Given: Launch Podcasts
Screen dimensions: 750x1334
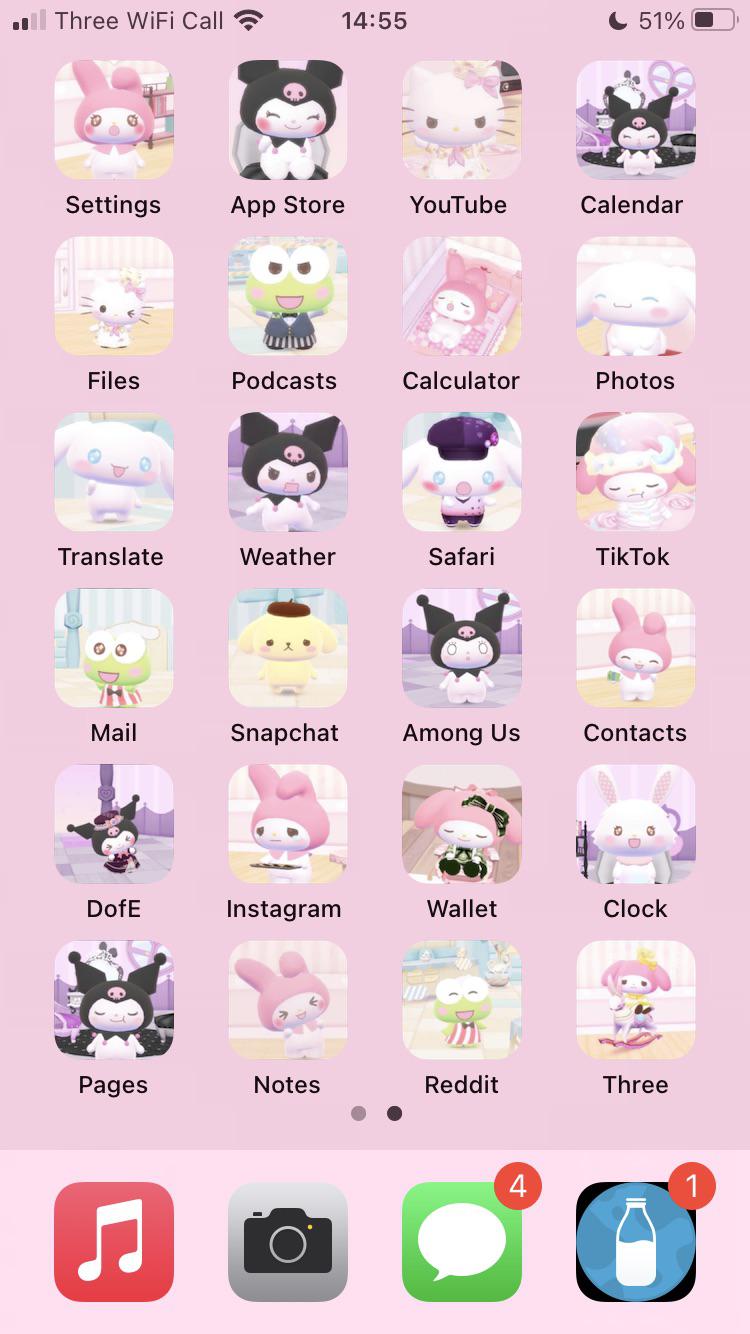Looking at the screenshot, I should 288,296.
